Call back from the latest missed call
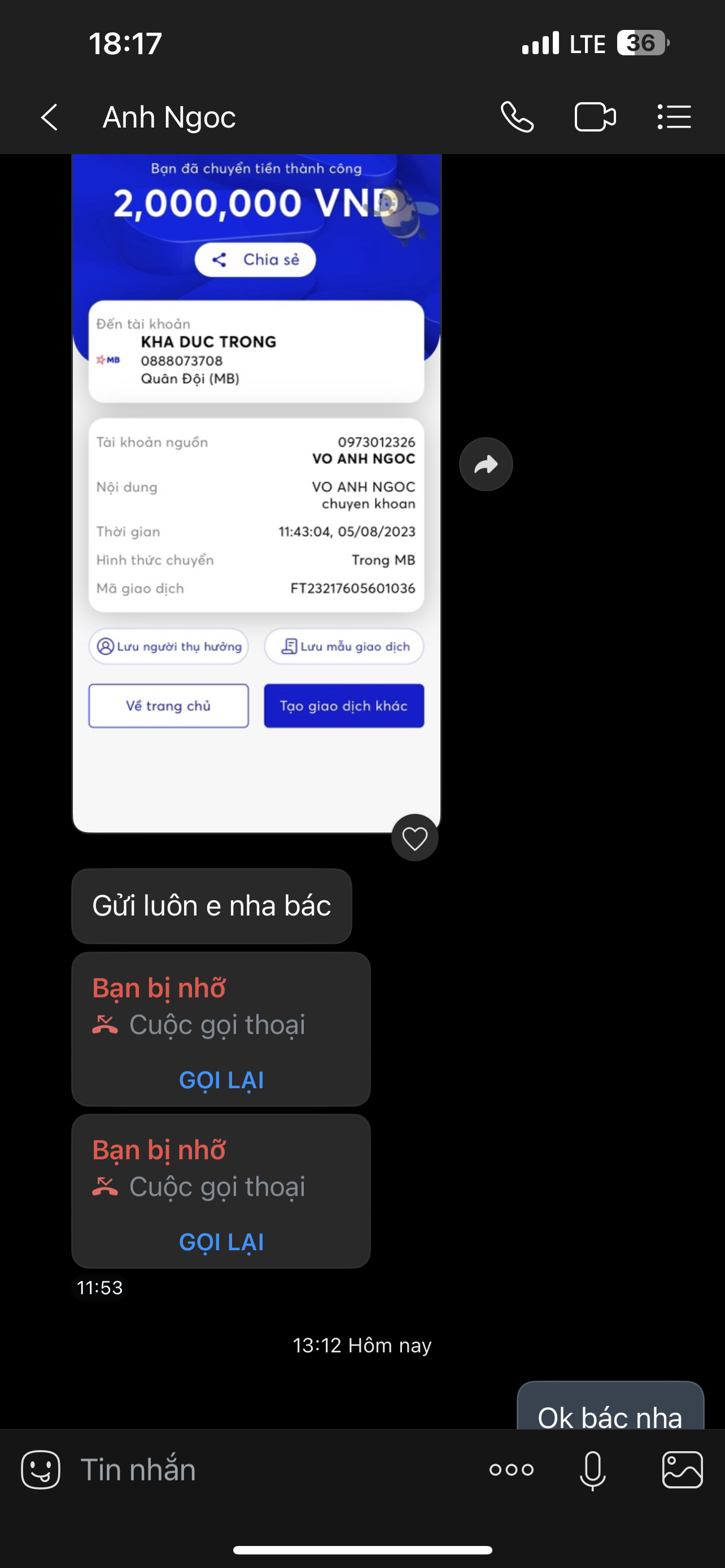725x1568 pixels. [221, 1242]
